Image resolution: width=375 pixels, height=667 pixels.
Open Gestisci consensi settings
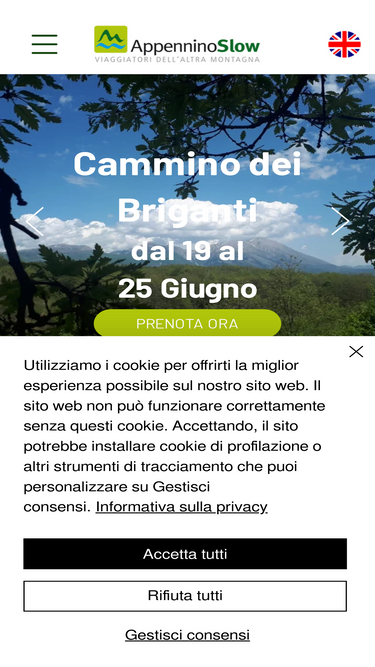coord(187,635)
